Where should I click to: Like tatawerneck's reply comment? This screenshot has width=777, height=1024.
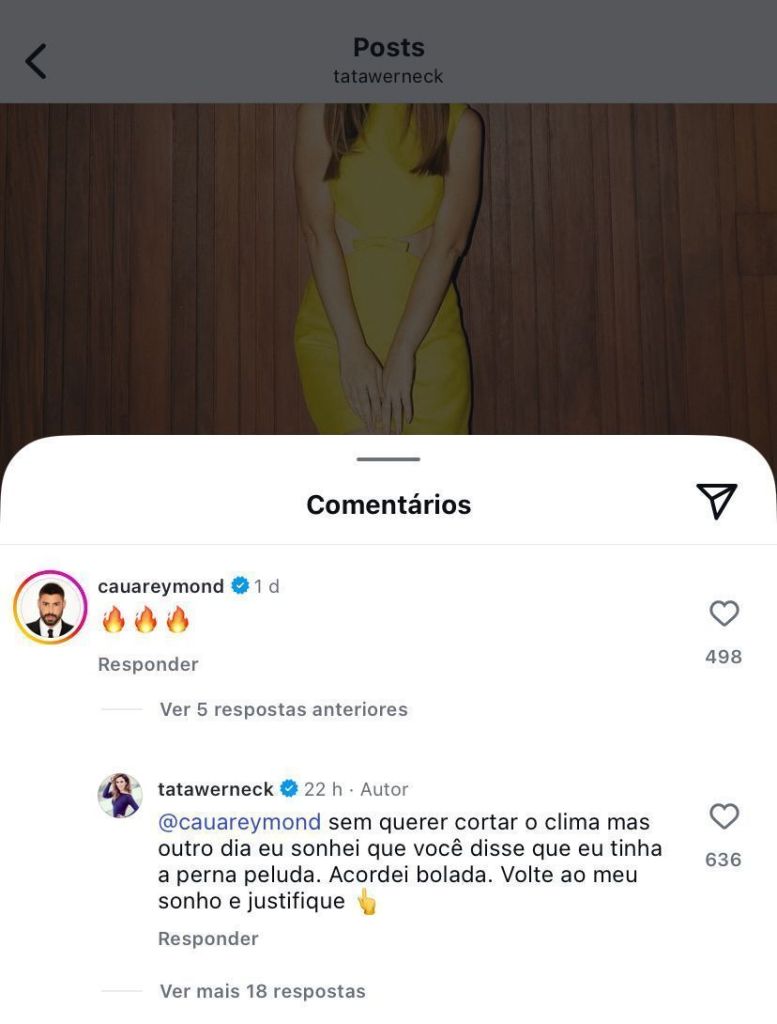point(723,817)
